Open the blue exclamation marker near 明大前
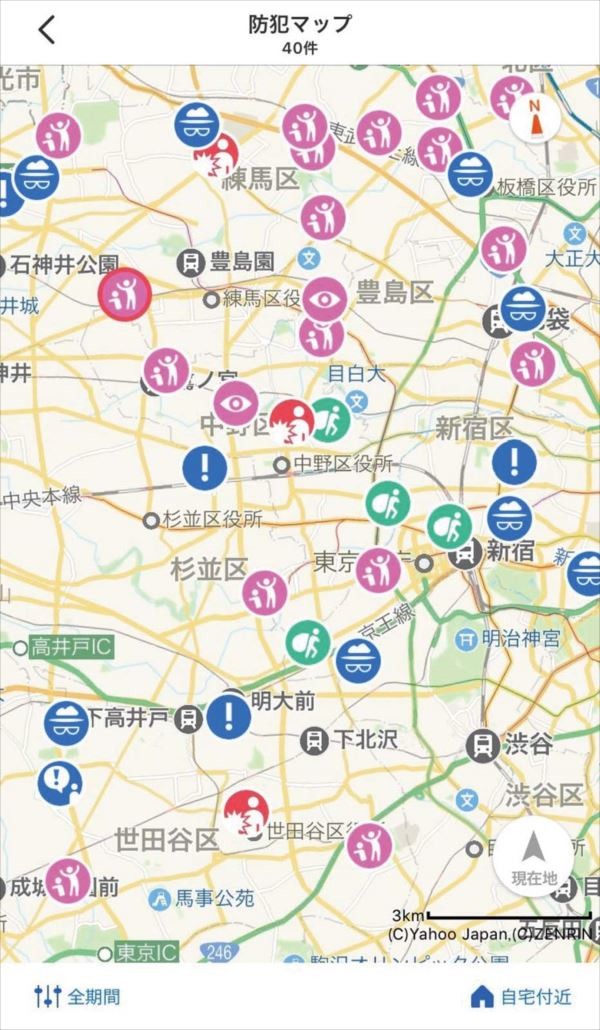This screenshot has height=1030, width=600. (229, 716)
